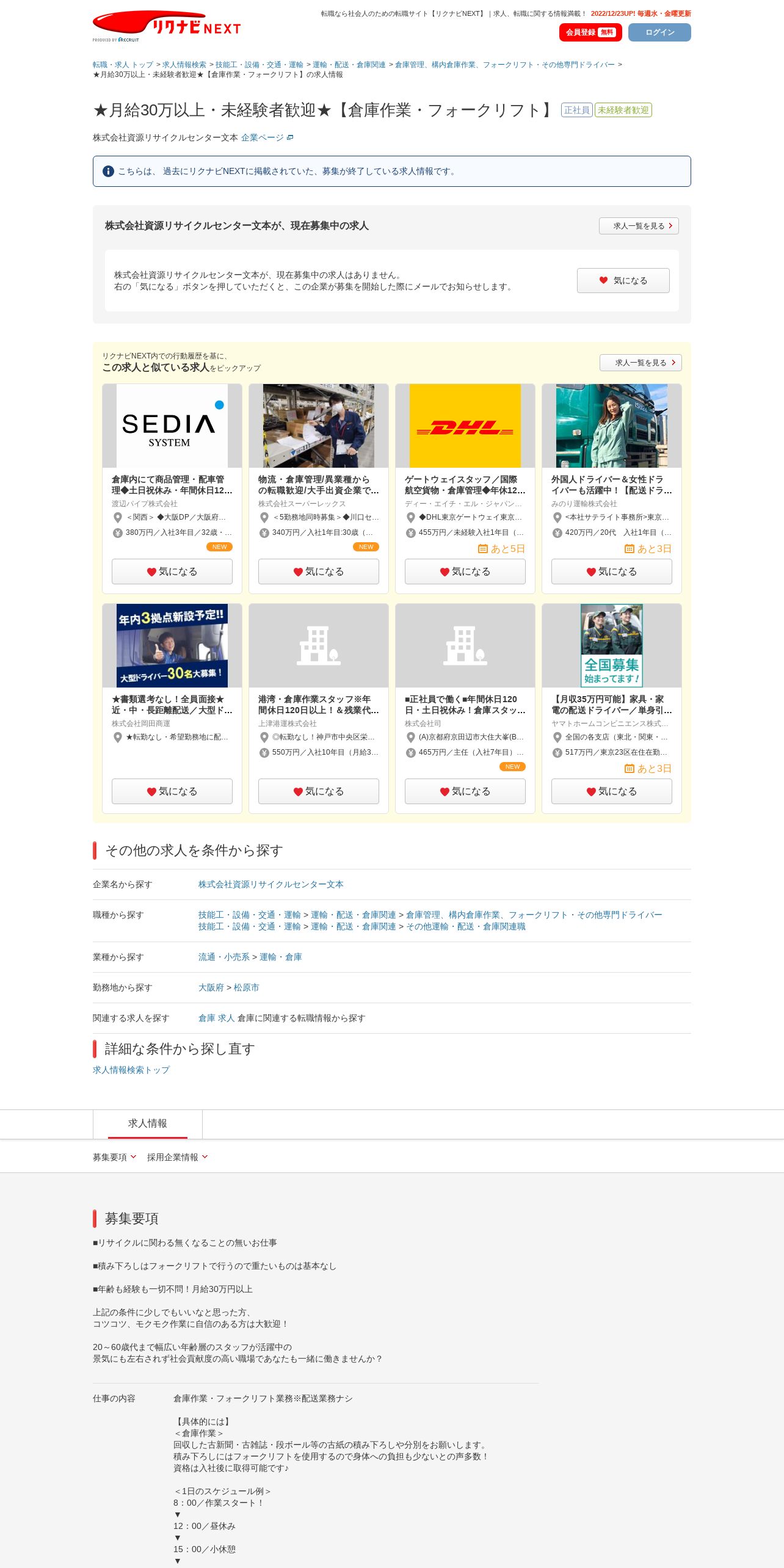Open the DHL ゲートウェイスタッフ job card
The height and width of the screenshot is (1568, 784).
[465, 485]
